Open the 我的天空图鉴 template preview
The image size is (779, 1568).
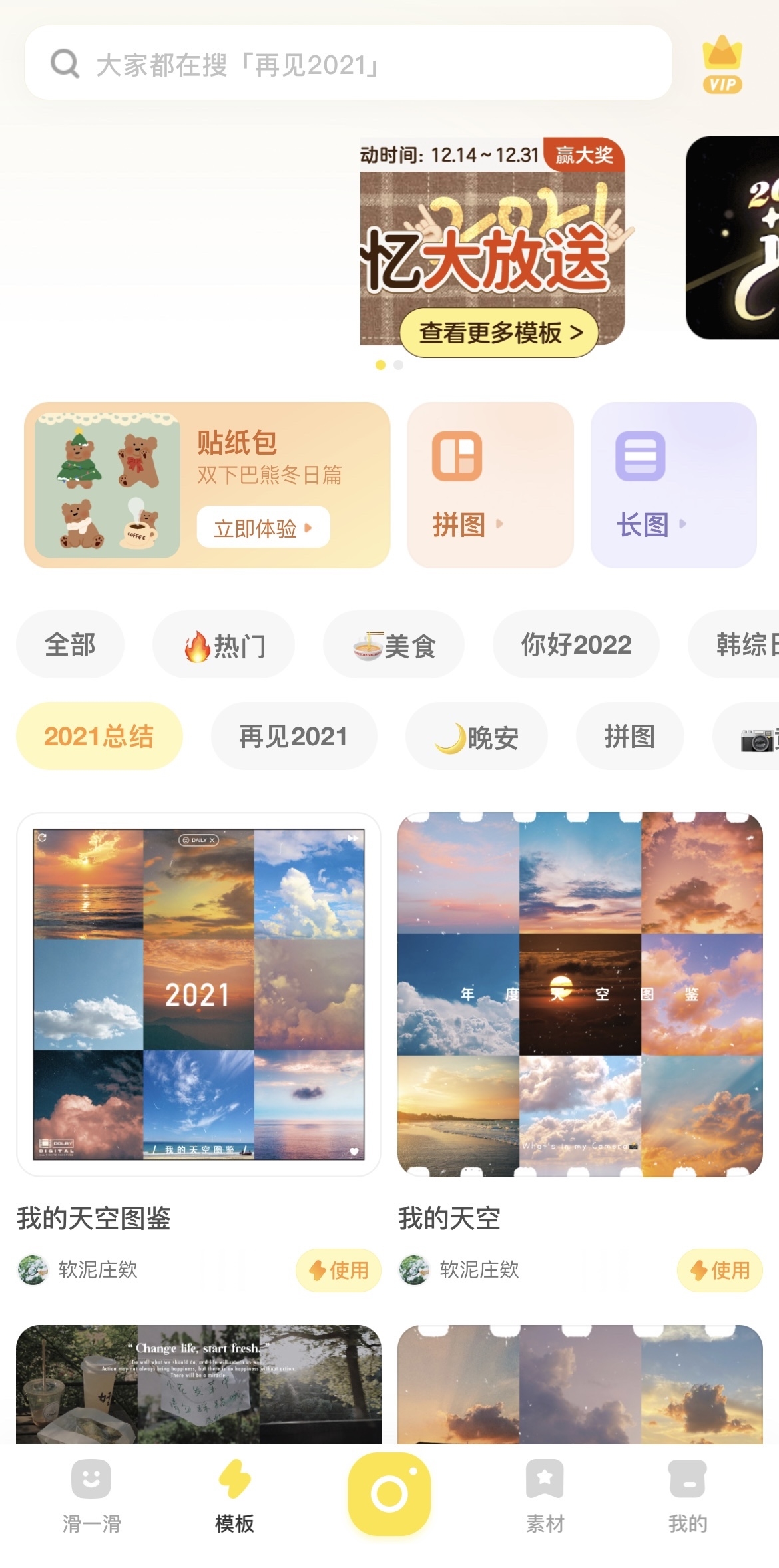click(198, 994)
